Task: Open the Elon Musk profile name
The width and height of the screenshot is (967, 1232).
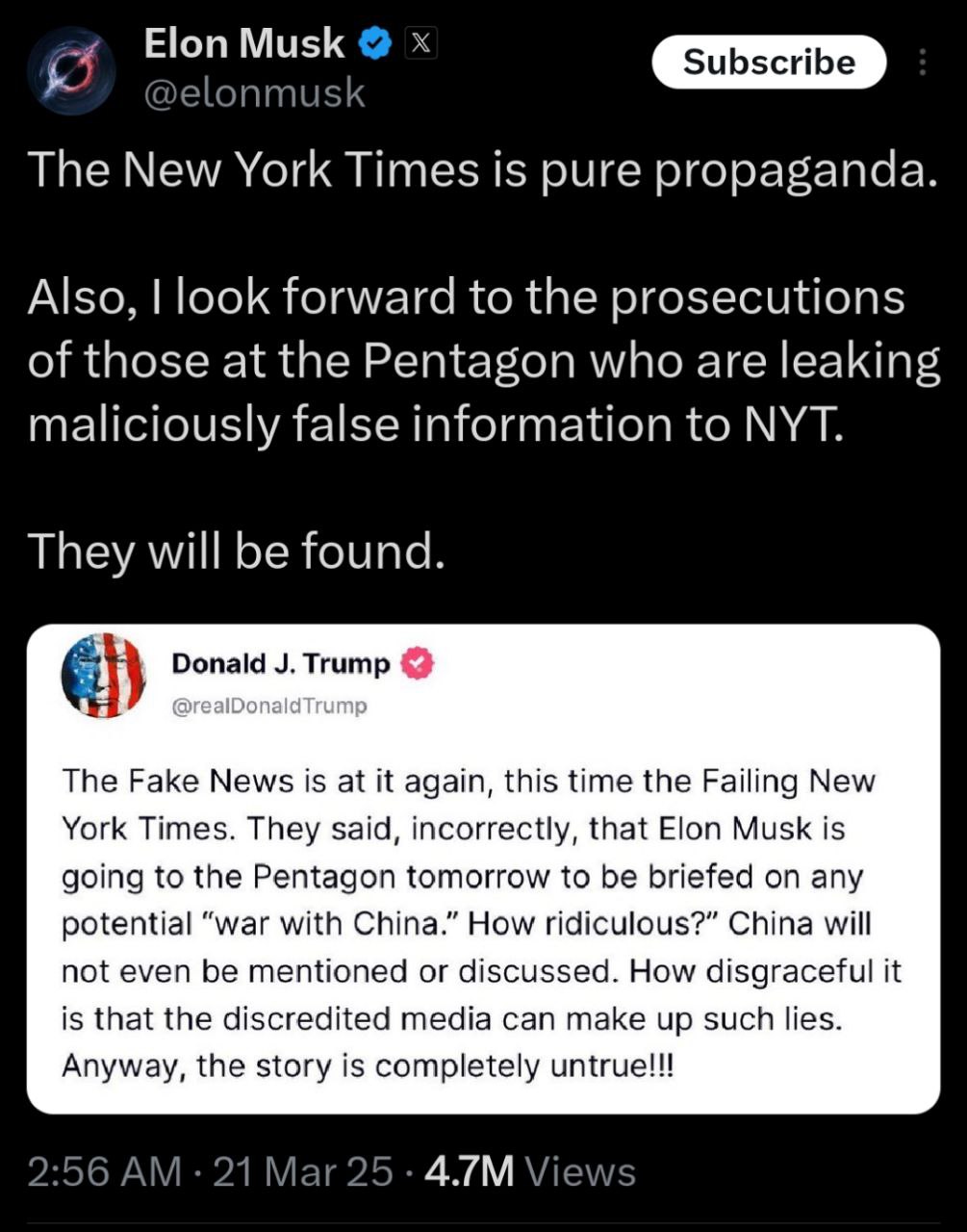Action: pos(243,43)
